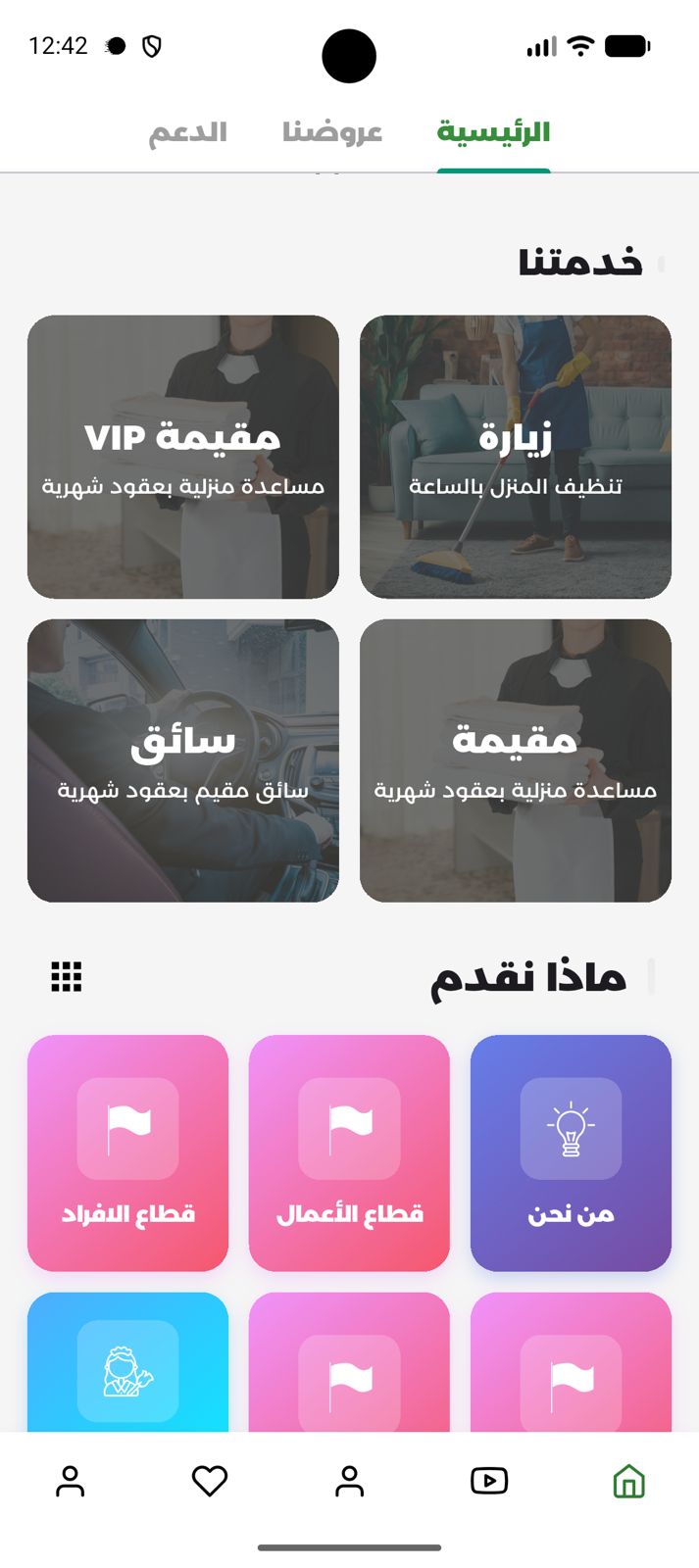Select the سائق driver service card

[183, 760]
